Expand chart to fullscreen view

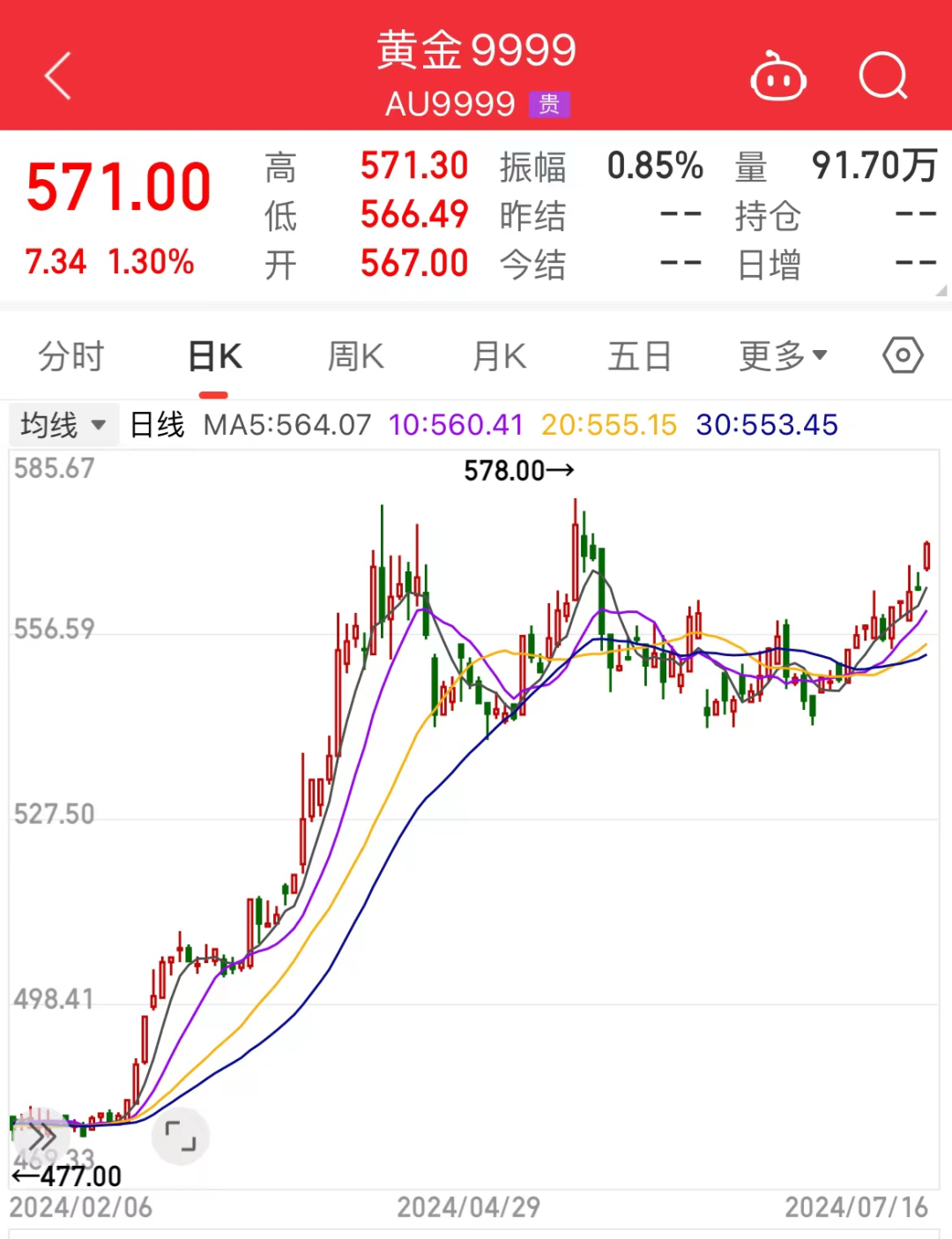181,1136
